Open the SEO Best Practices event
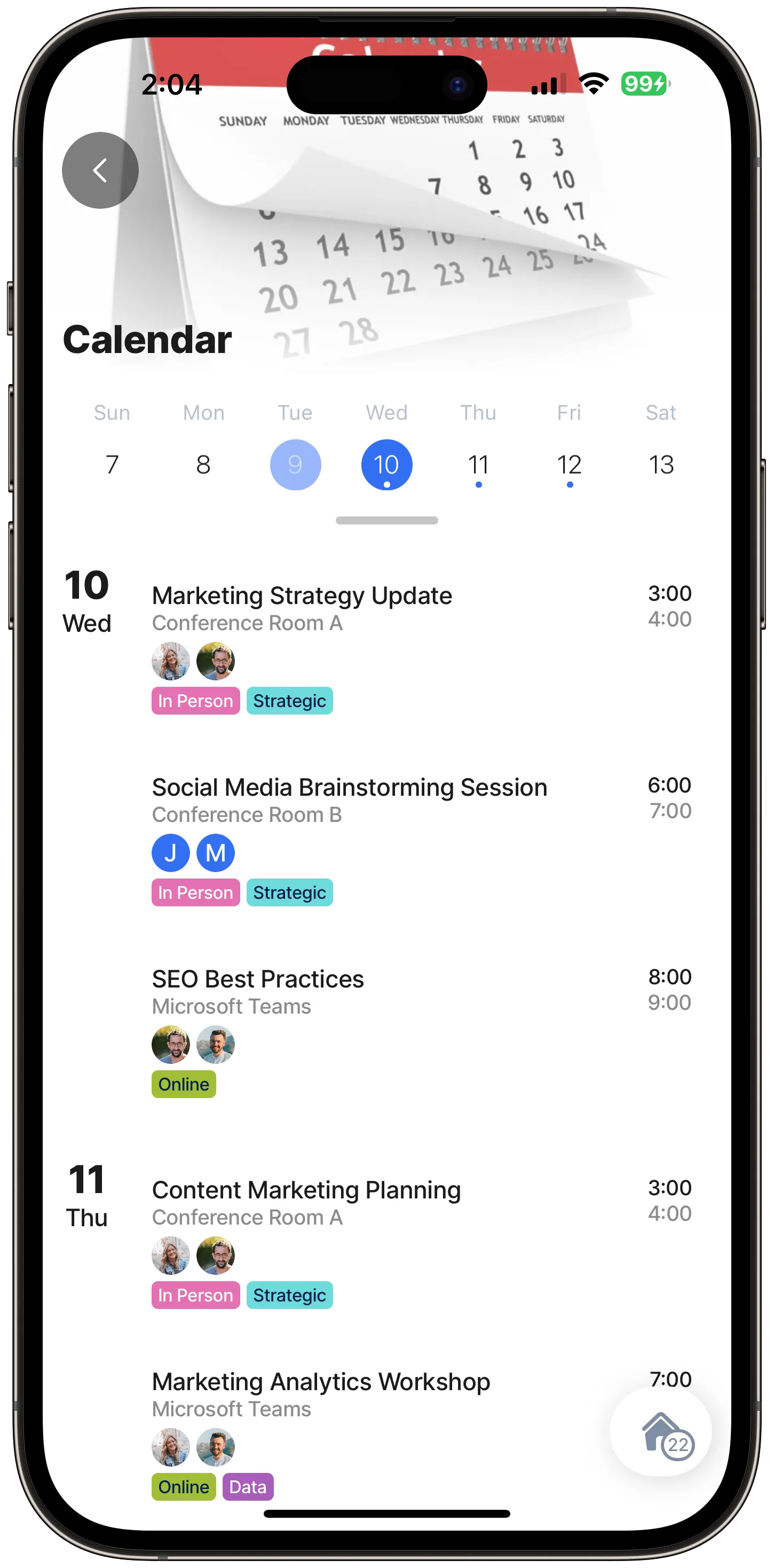This screenshot has width=774, height=1568. click(258, 980)
